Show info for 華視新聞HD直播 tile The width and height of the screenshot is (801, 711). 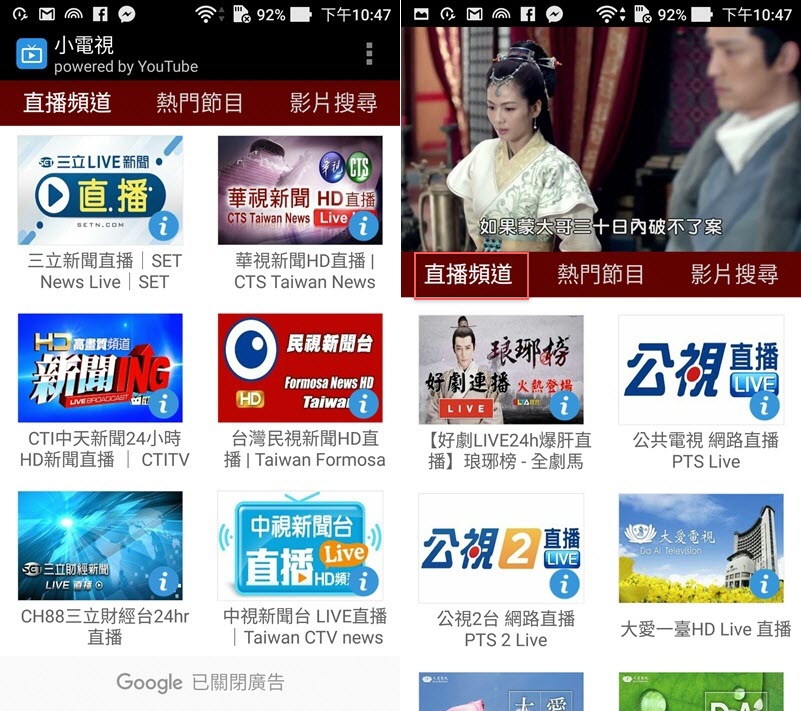pos(364,226)
